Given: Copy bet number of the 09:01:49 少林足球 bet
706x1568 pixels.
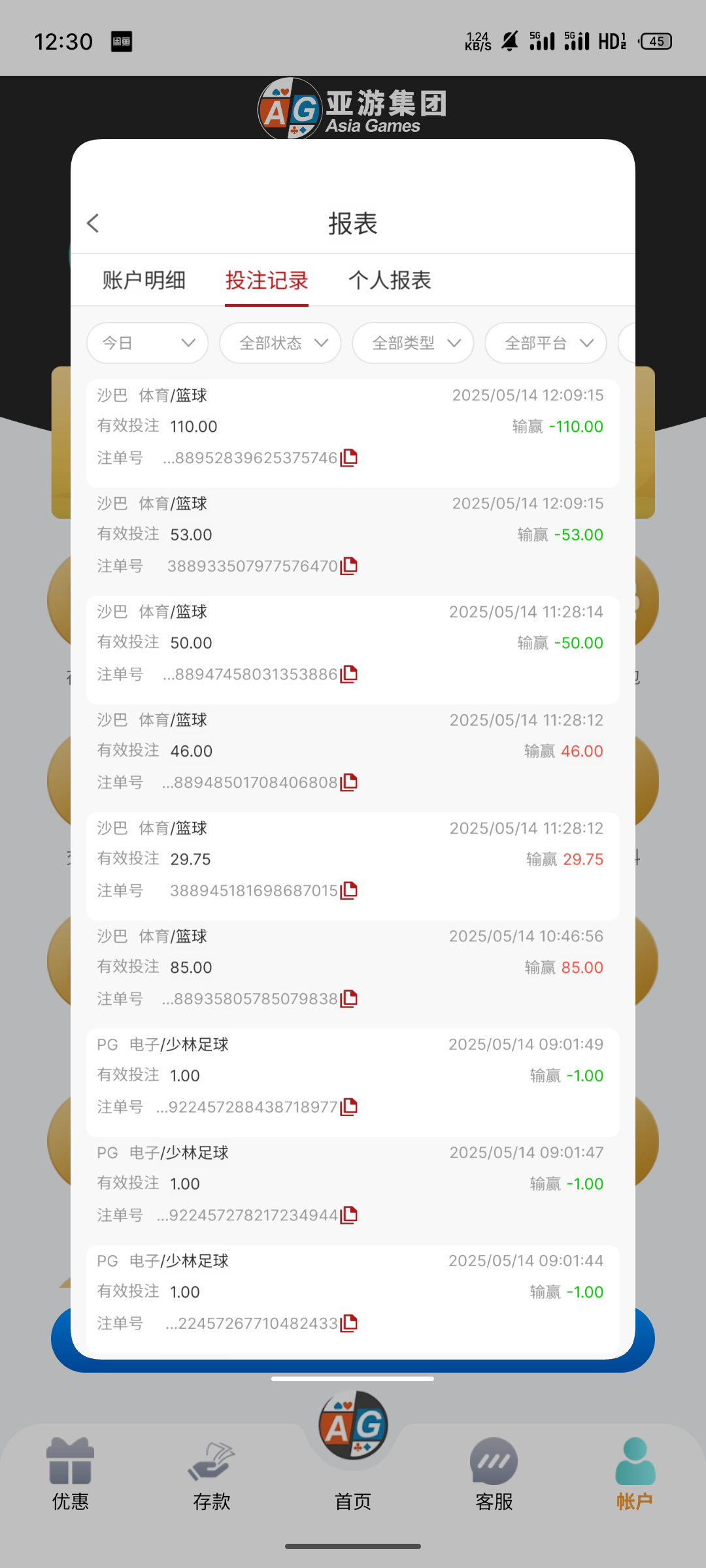Looking at the screenshot, I should coord(349,1107).
